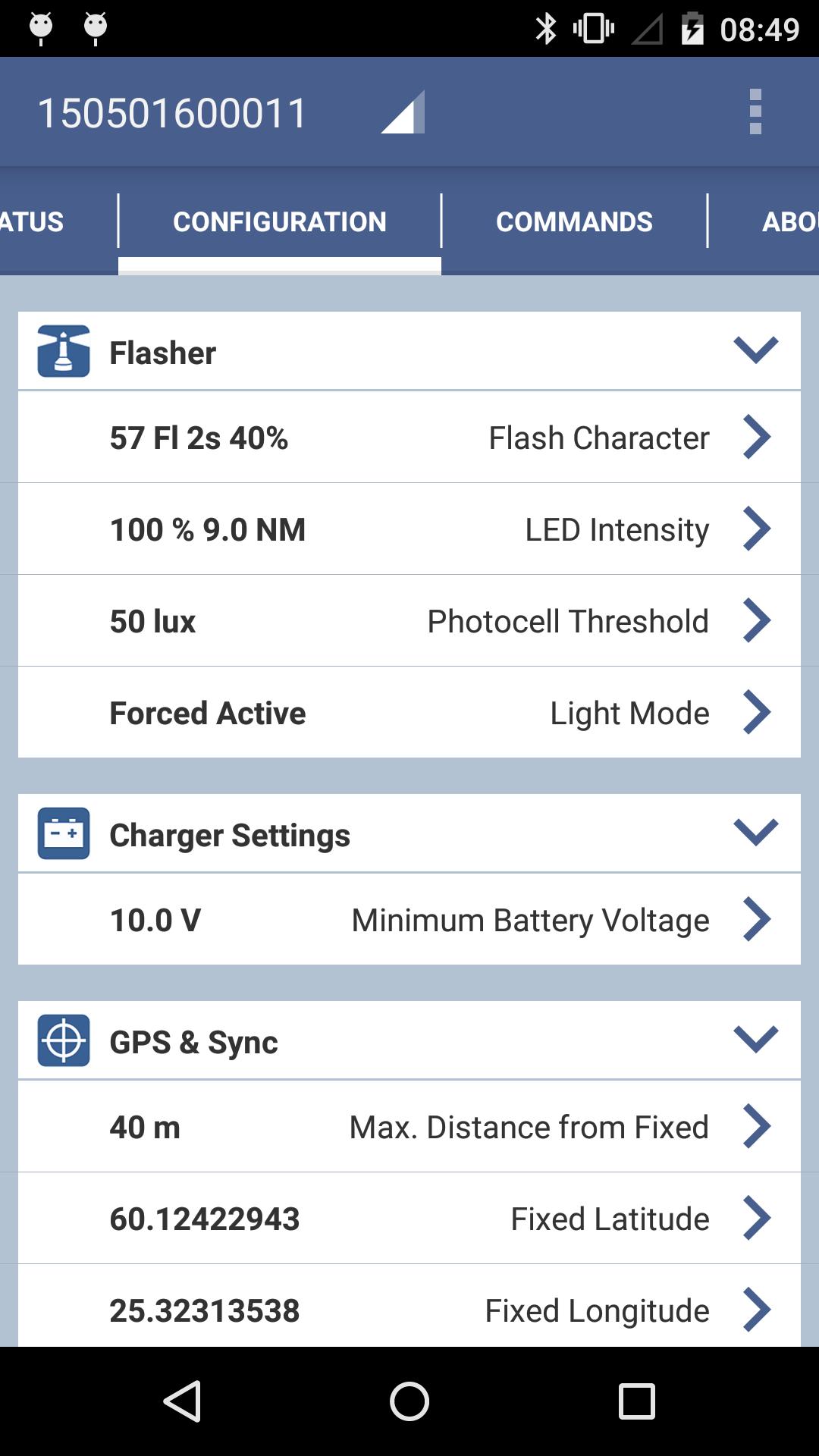Screen dimensions: 819x1456
Task: Go to the home screen
Action: coord(409,1401)
